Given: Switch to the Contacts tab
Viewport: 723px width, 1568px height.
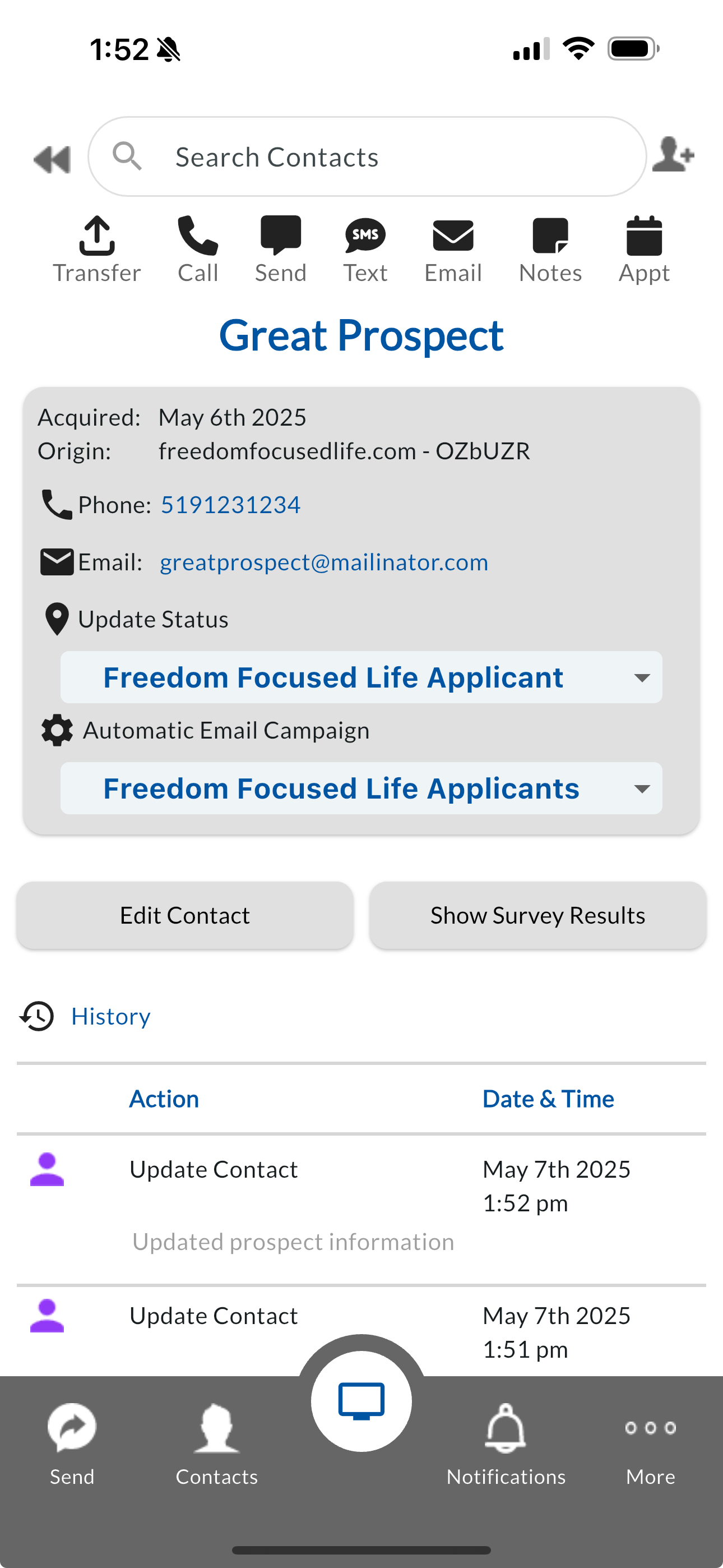Looking at the screenshot, I should 217,1445.
